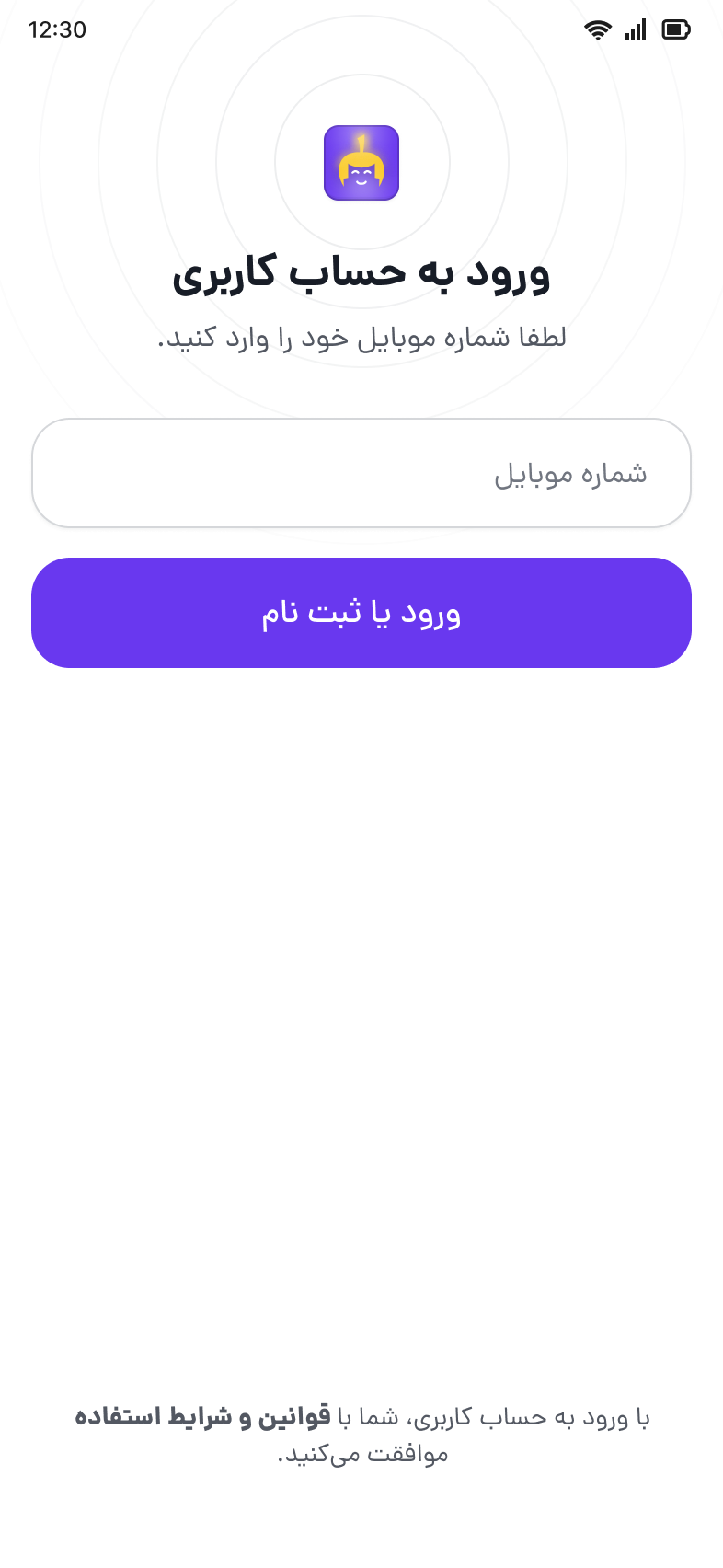Focus the mobile number input box
723x1568 pixels.
pyautogui.click(x=361, y=473)
